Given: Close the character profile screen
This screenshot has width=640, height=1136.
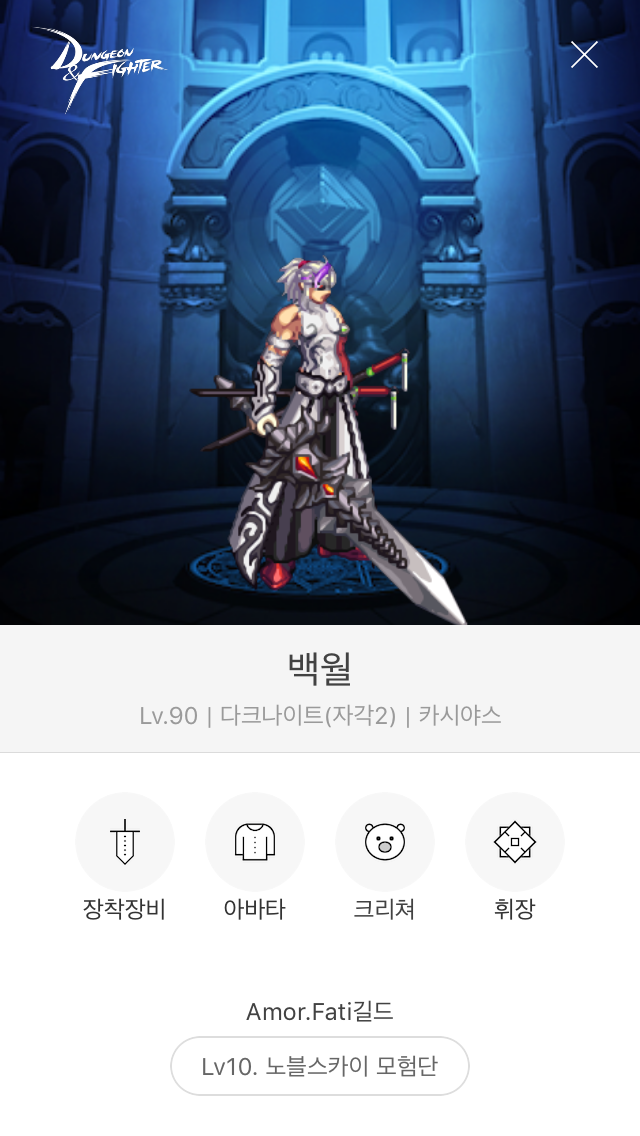Looking at the screenshot, I should [x=584, y=55].
